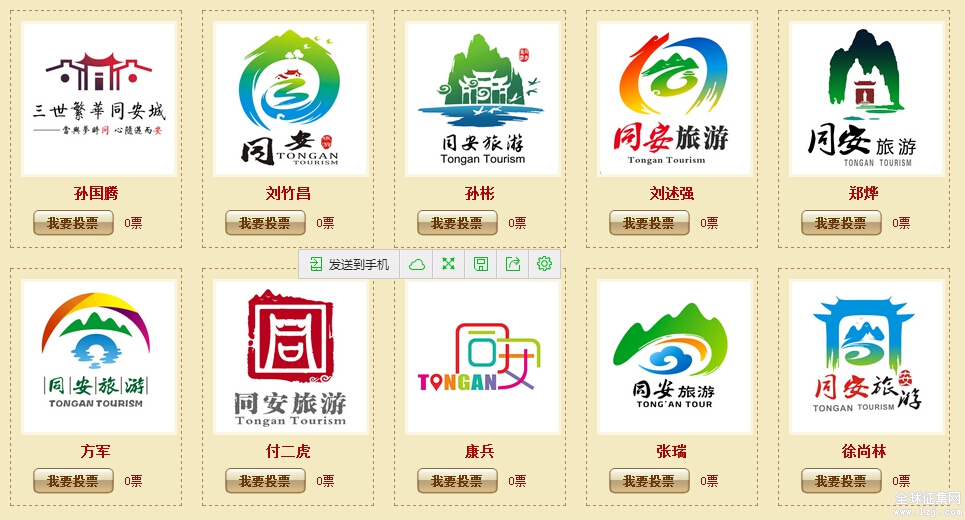Vote for 康兵's TONGAN logo
This screenshot has height=520, width=965.
[x=457, y=481]
